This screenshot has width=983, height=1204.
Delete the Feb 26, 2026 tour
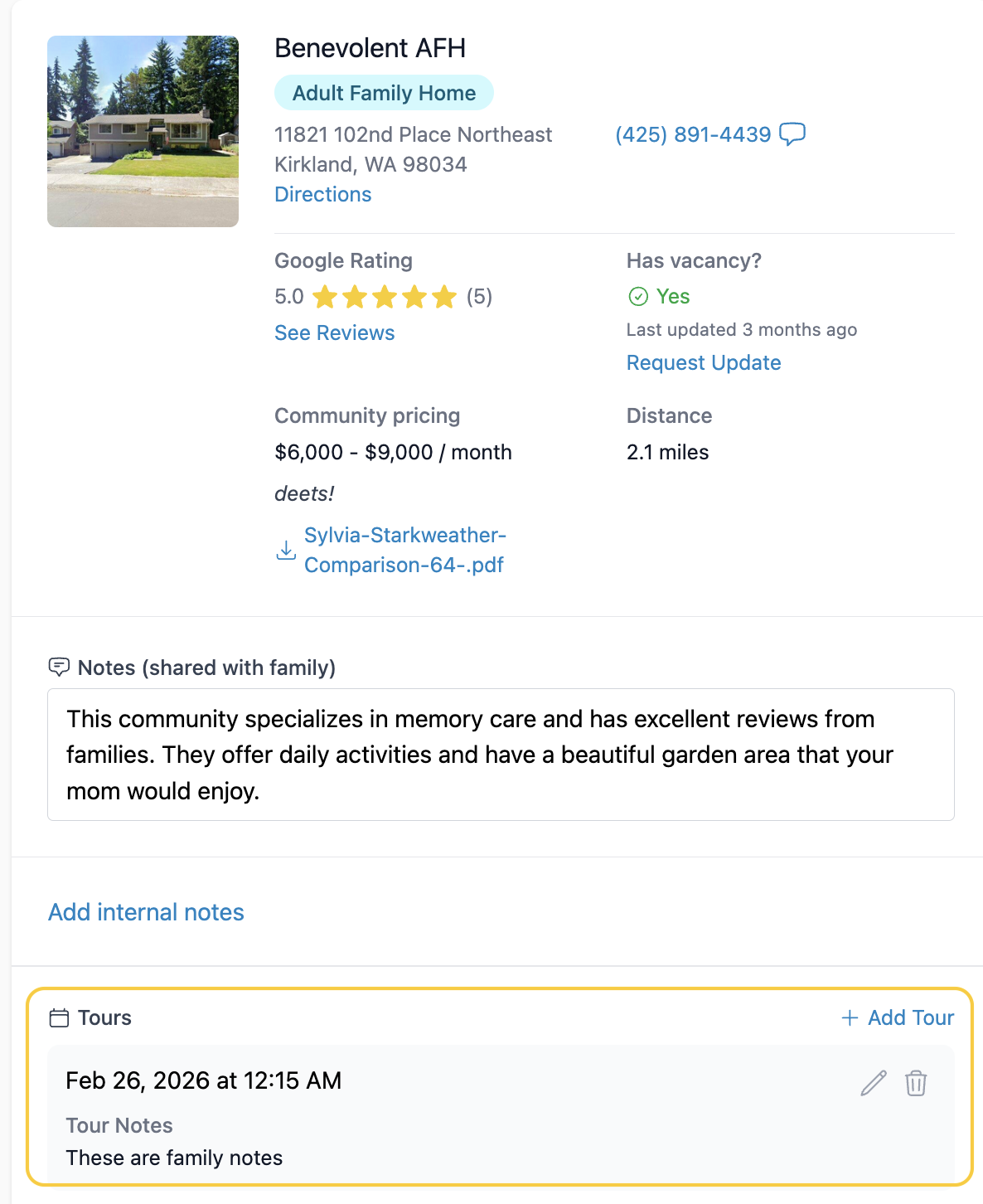(x=916, y=1083)
